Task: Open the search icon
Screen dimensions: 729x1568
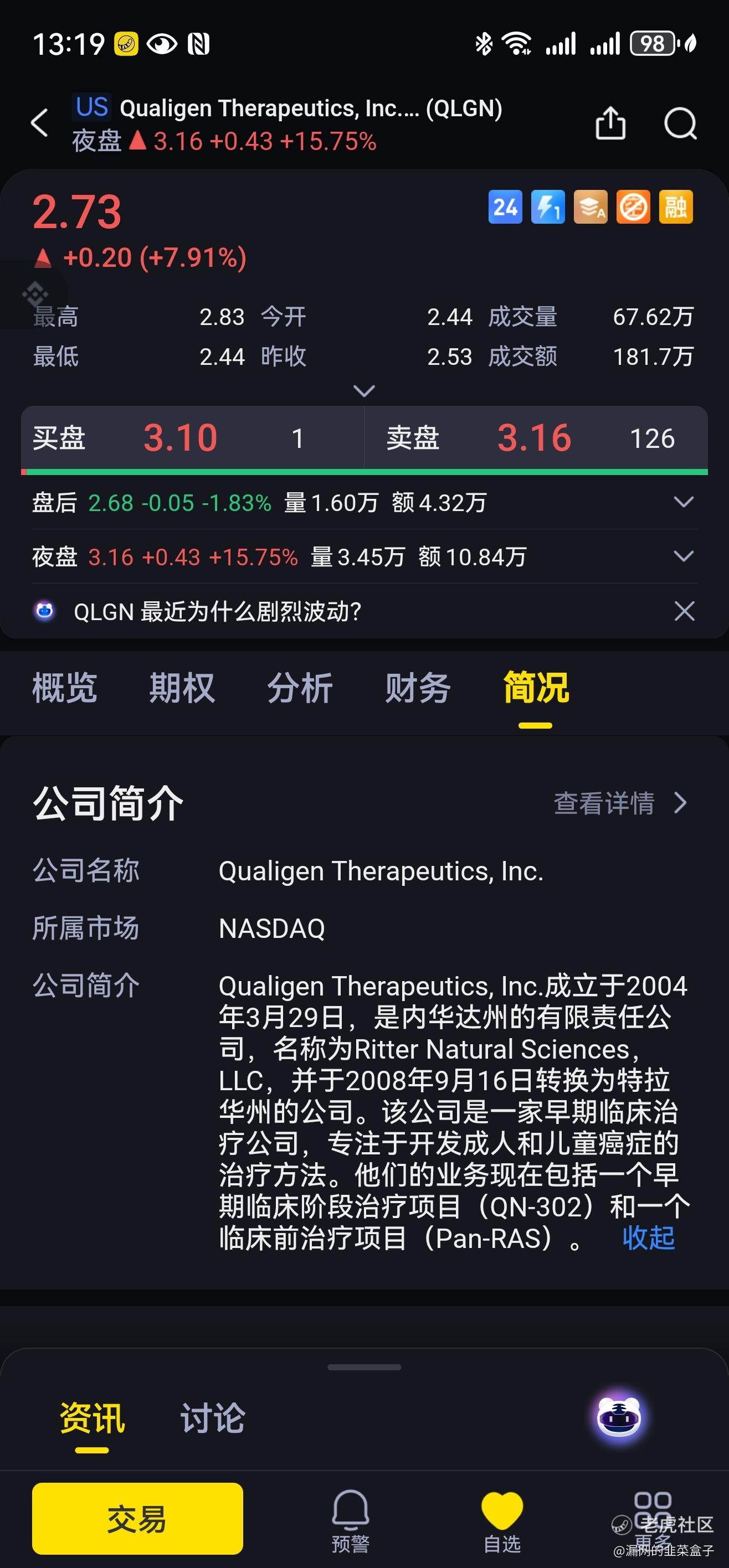Action: (x=680, y=123)
